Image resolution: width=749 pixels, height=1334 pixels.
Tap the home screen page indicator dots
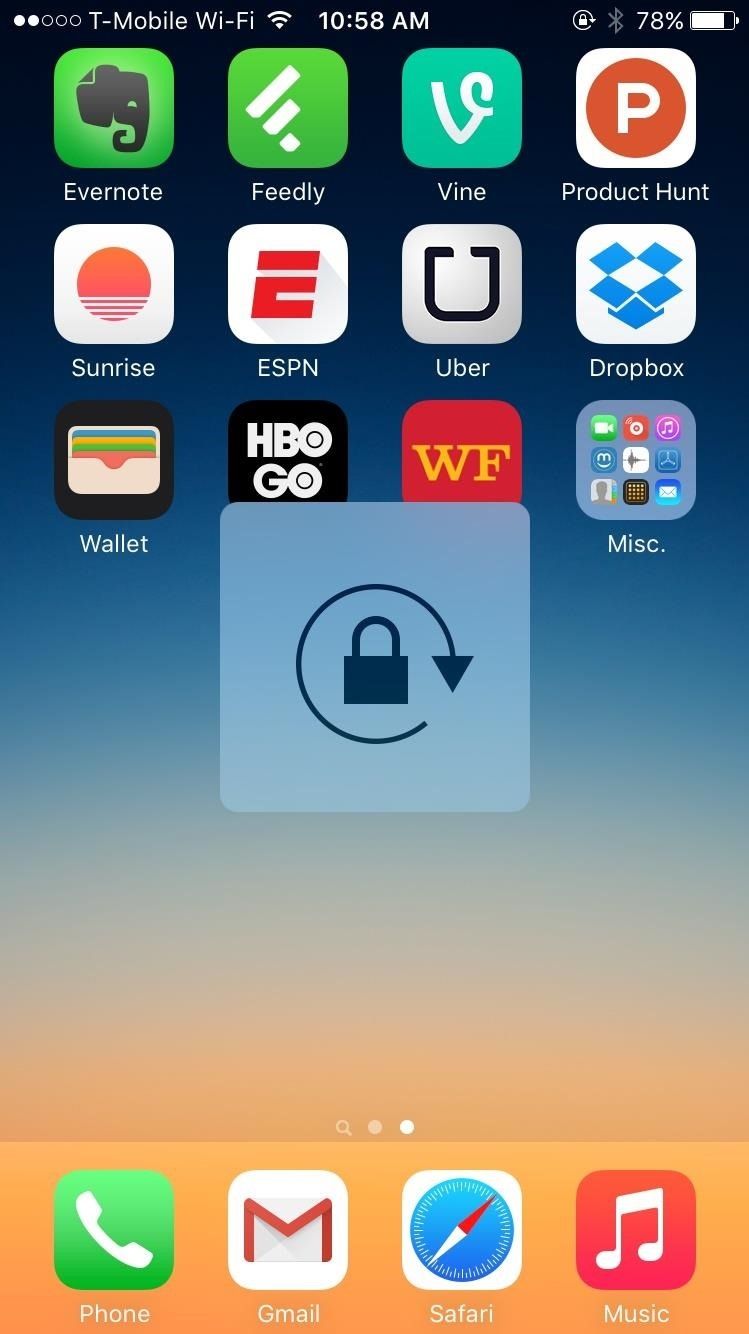pyautogui.click(x=375, y=1127)
